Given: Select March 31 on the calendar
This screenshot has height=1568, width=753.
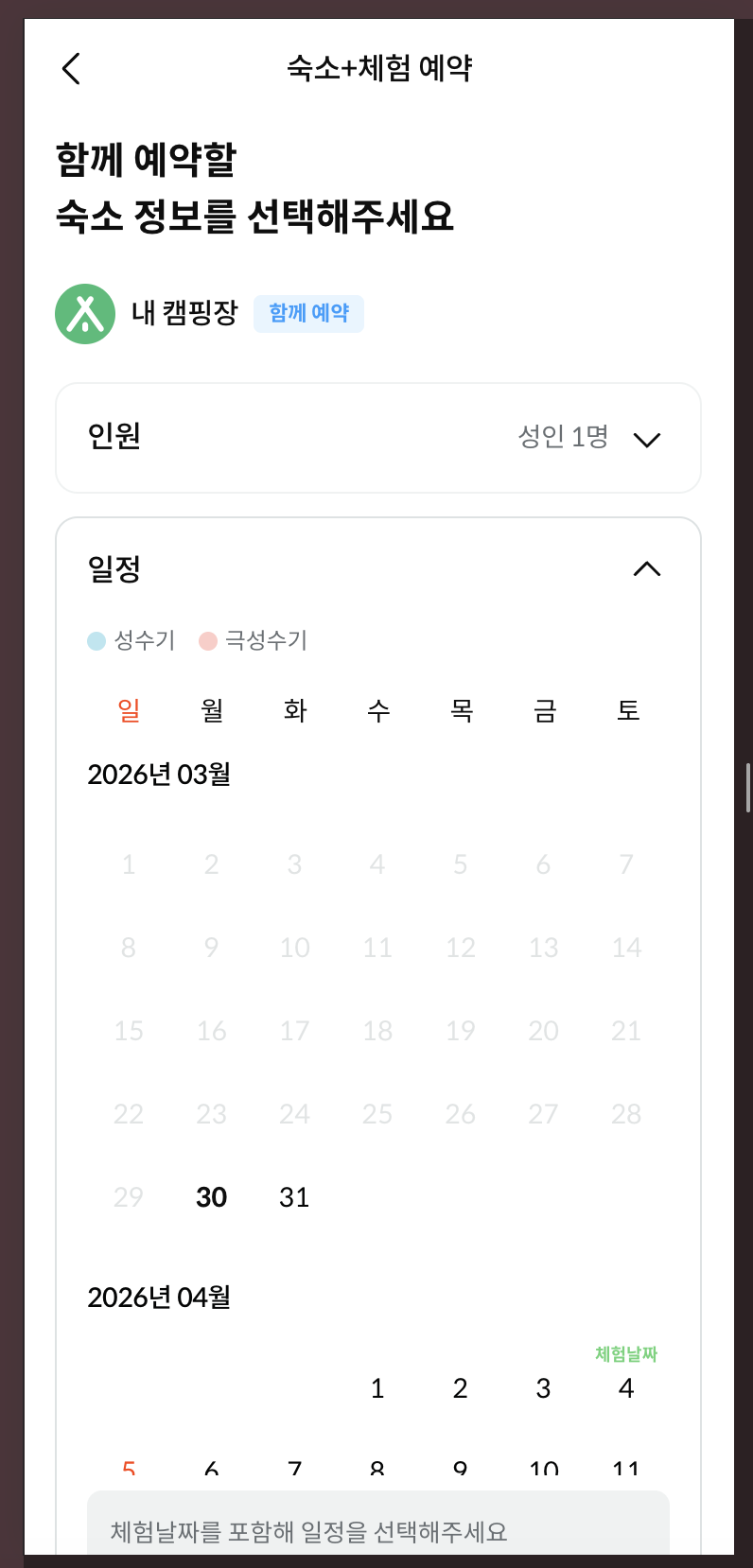Looking at the screenshot, I should [294, 1197].
